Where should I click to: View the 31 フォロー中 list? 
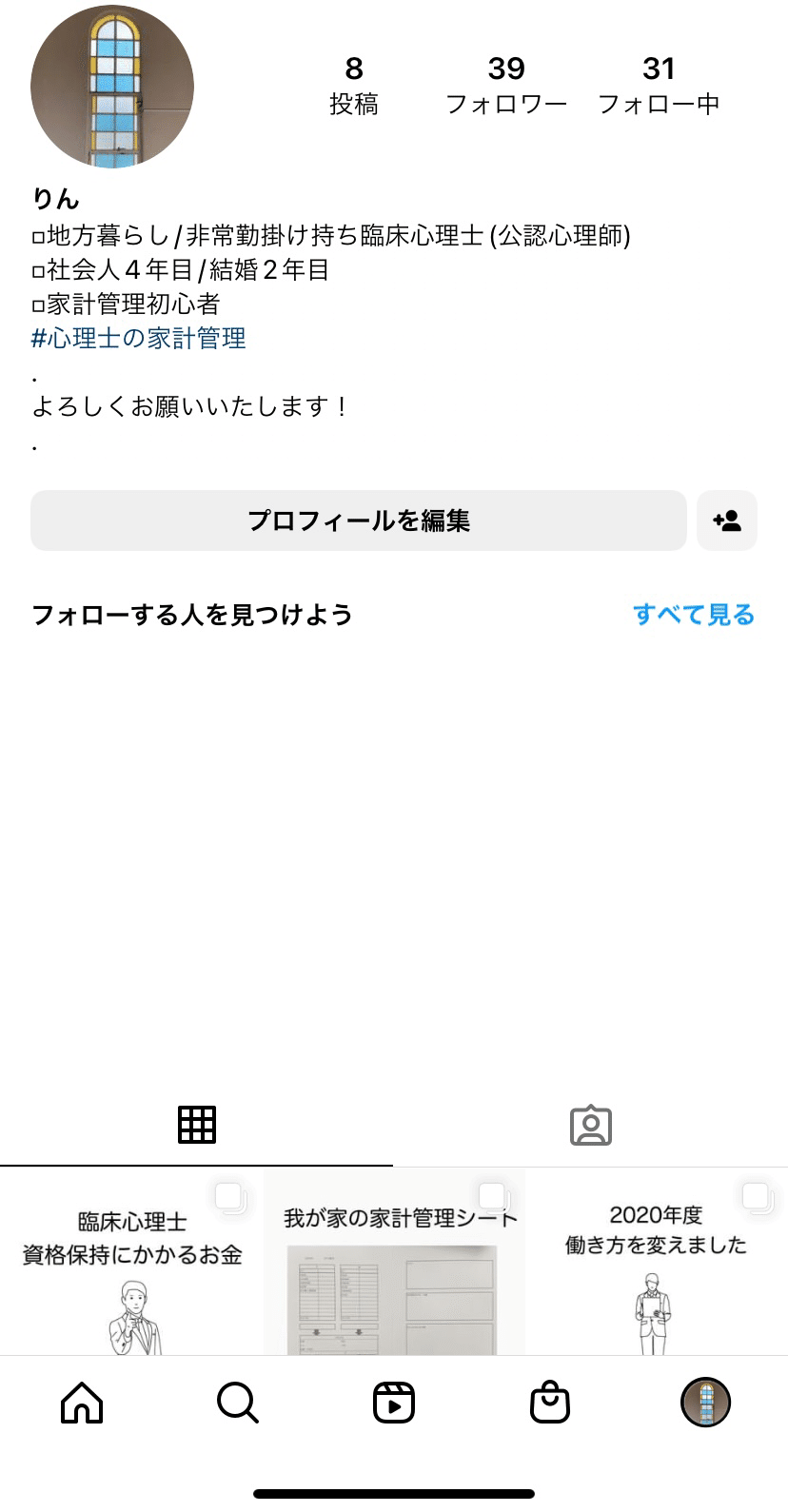coord(659,85)
